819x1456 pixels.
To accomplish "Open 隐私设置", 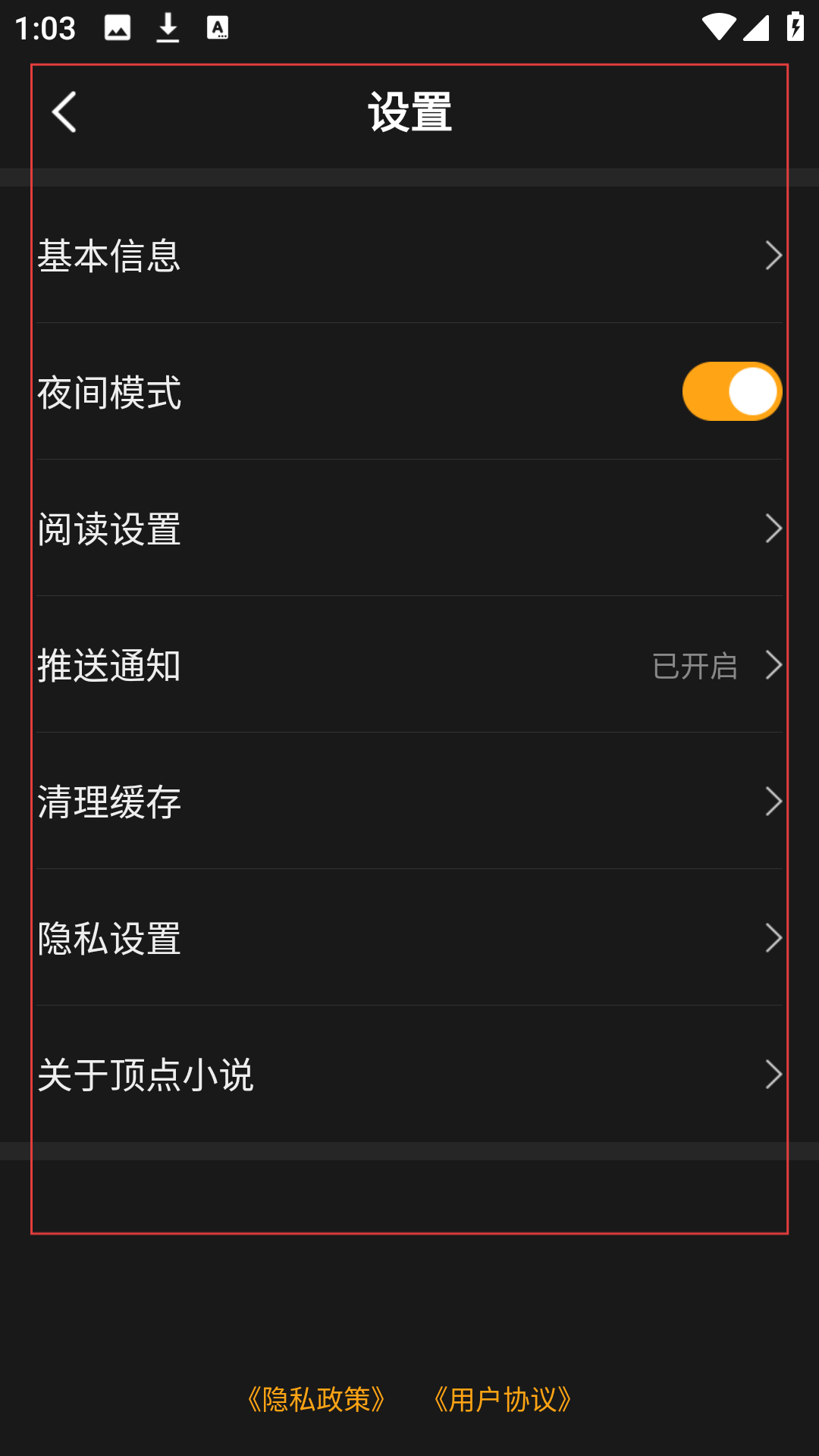I will (x=409, y=938).
